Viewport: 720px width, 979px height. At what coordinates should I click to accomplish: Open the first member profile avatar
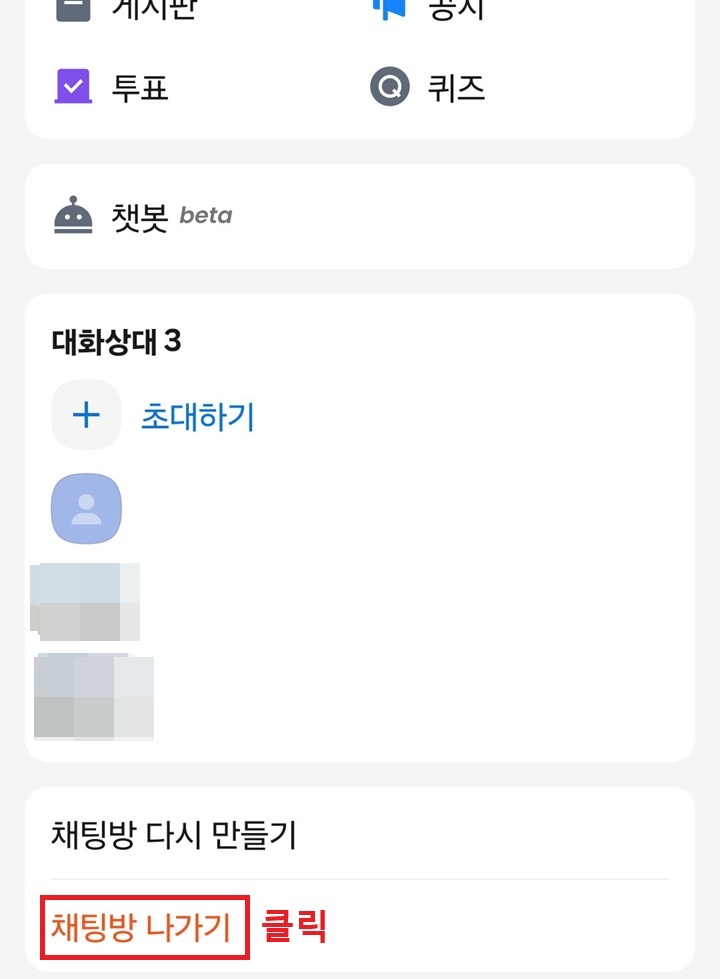coord(86,508)
